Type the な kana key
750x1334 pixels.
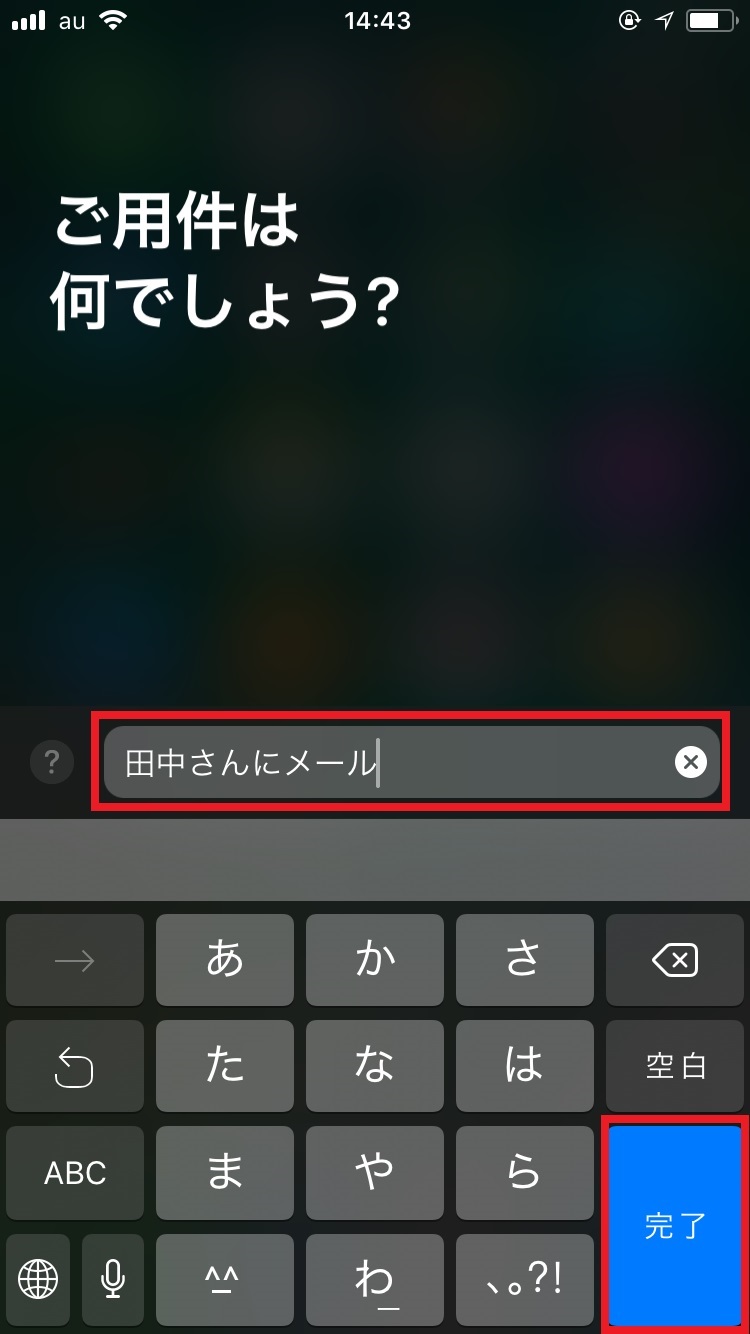[x=375, y=1067]
